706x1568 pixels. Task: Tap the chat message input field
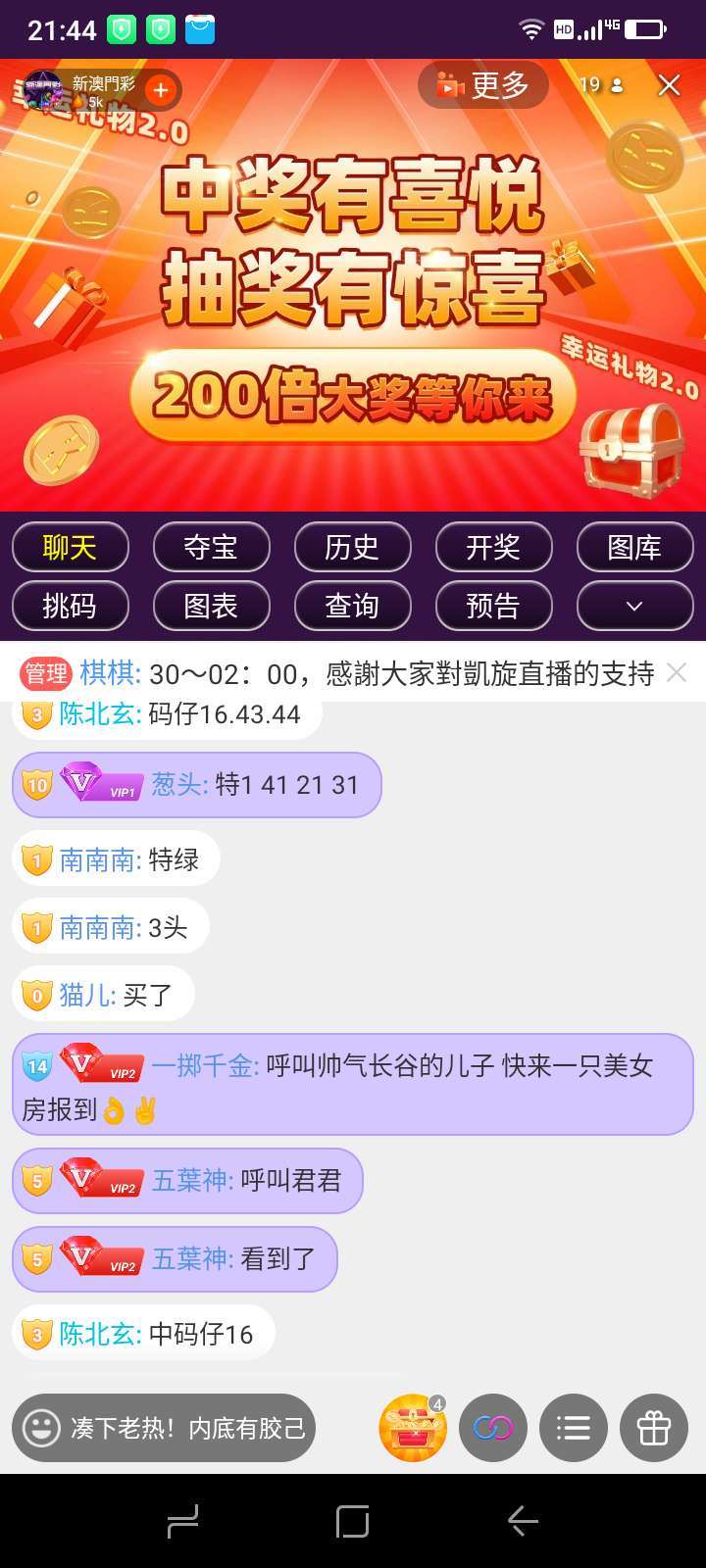click(x=164, y=1428)
